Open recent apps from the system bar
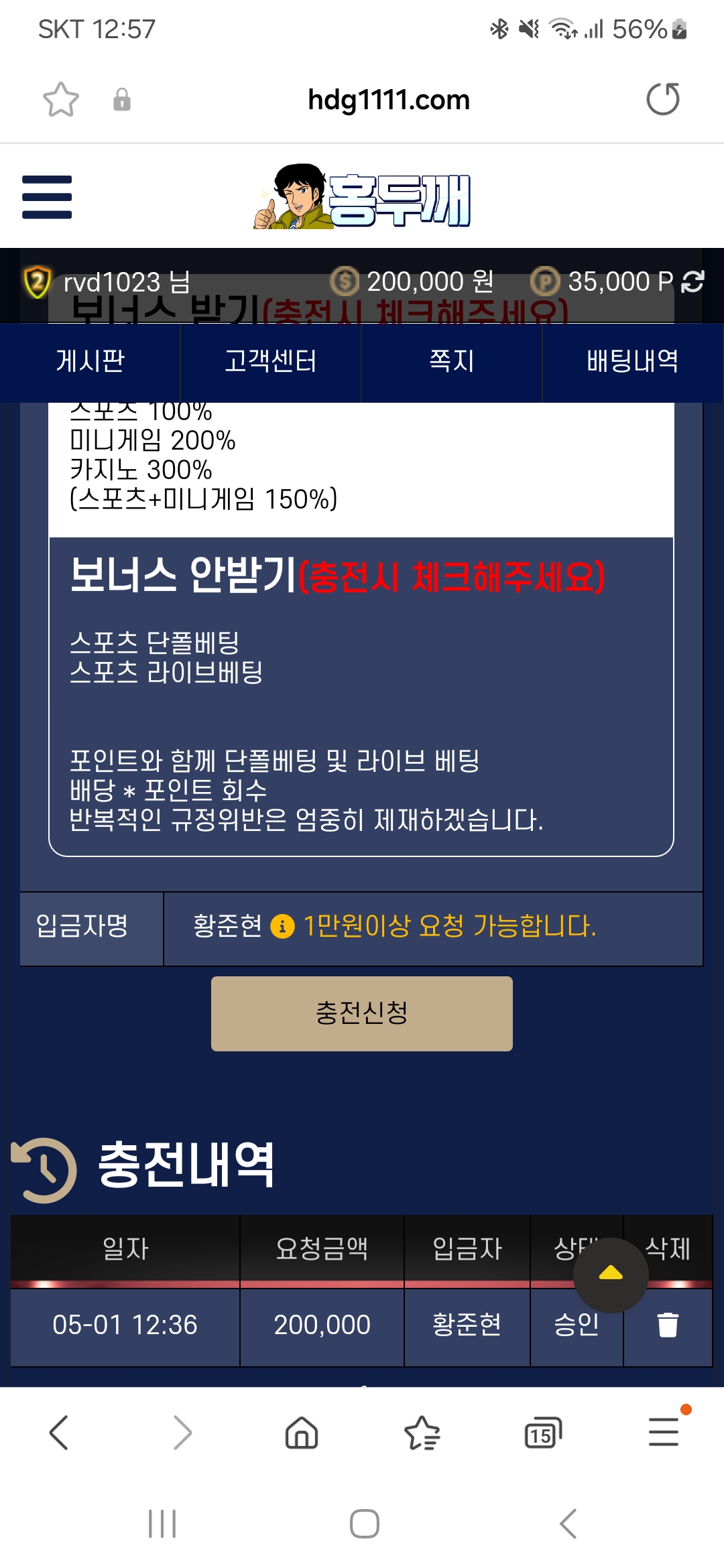 (162, 1524)
